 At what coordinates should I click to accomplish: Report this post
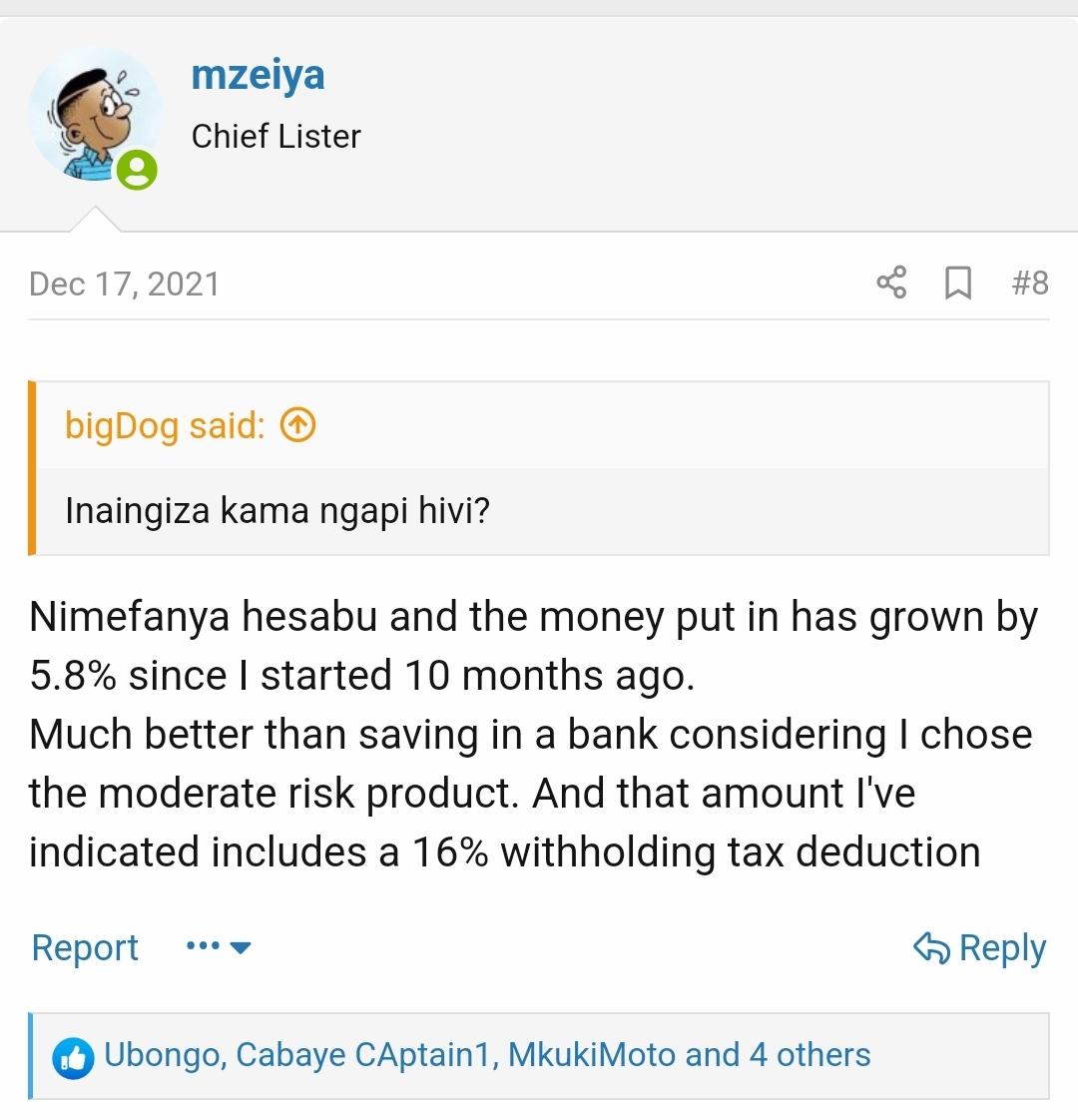point(85,947)
